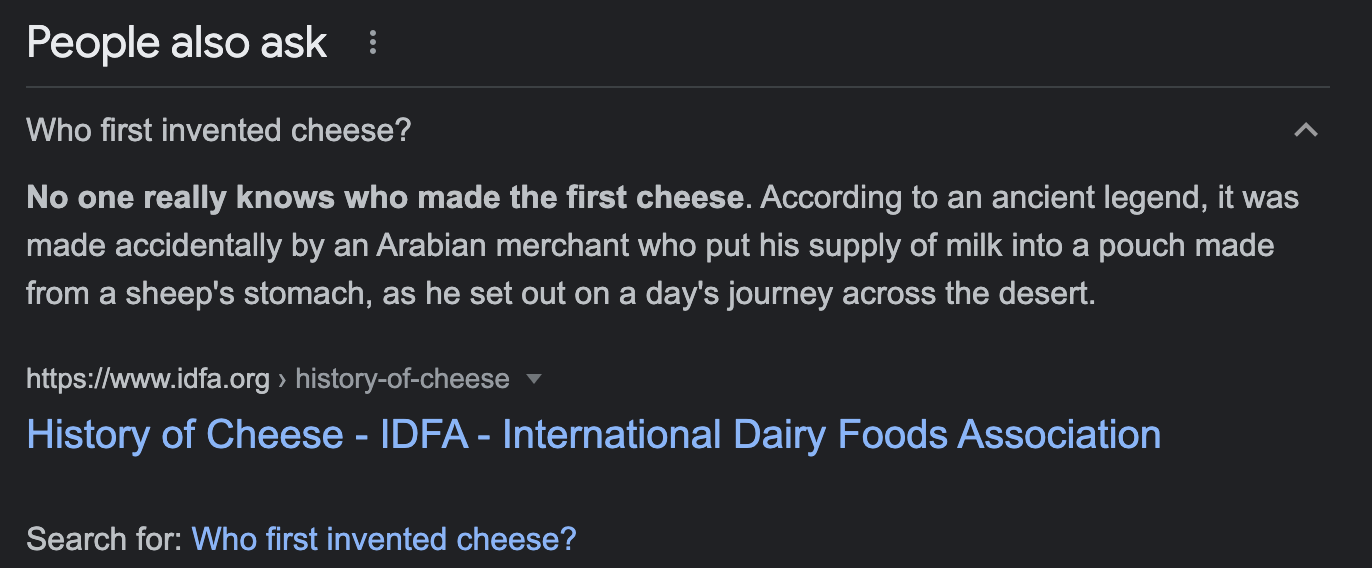Search for "Who first invented cheese?"
The height and width of the screenshot is (568, 1372).
pos(384,539)
